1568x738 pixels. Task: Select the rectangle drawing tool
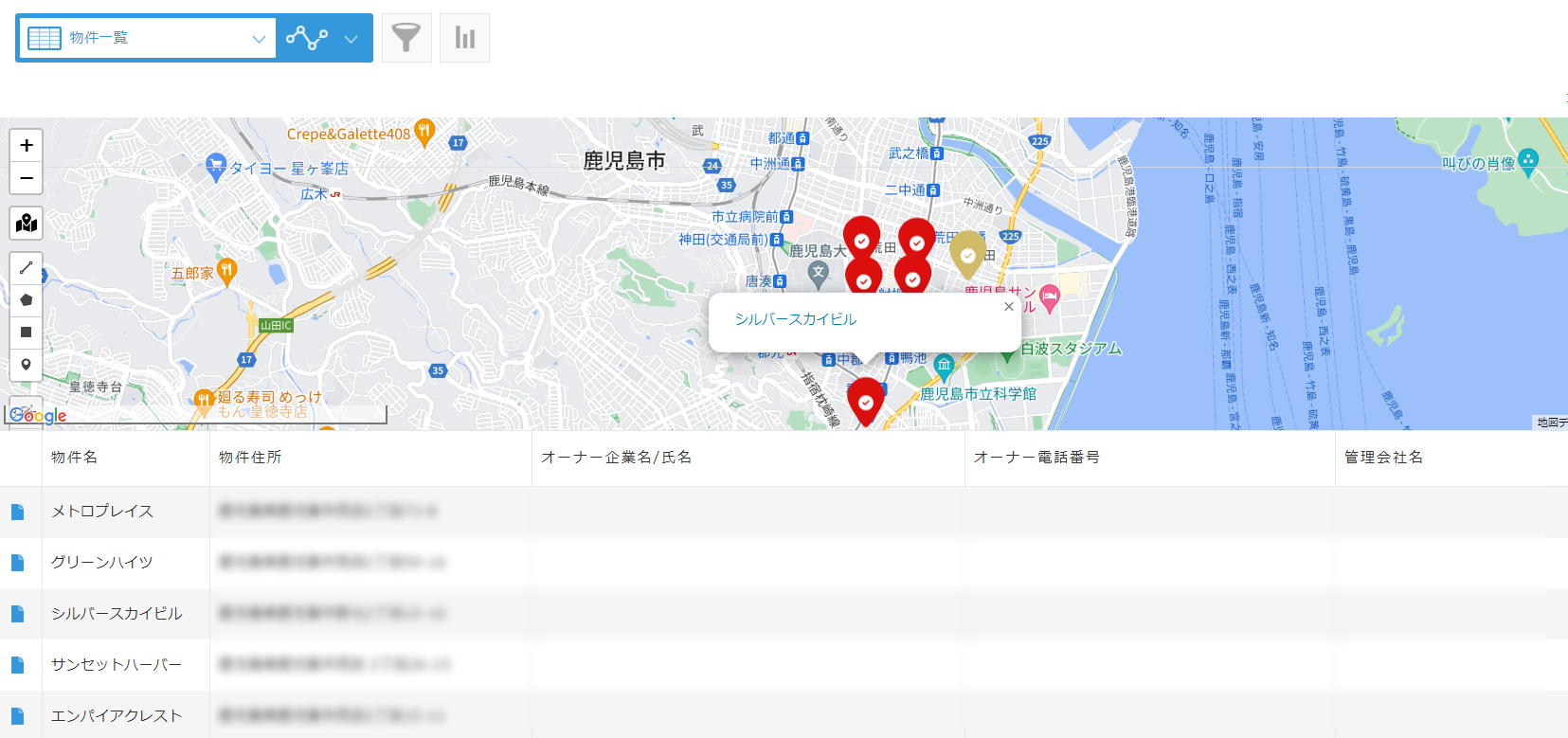coord(27,333)
